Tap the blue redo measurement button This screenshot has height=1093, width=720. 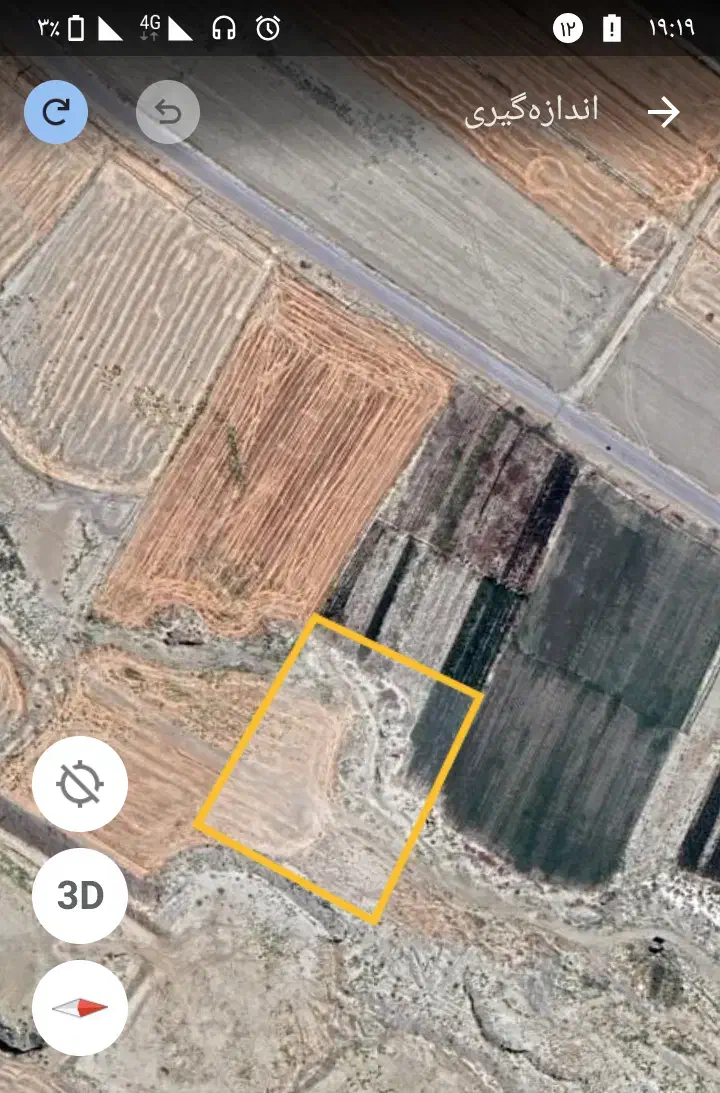tap(56, 112)
